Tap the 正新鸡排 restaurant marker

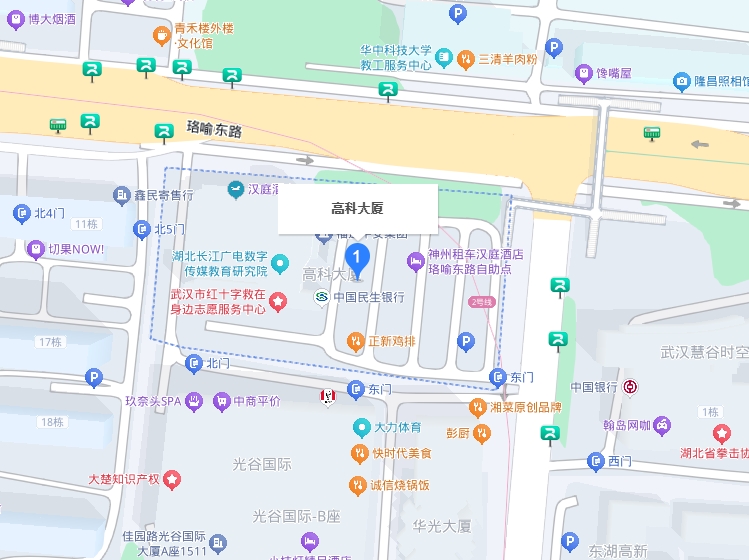pyautogui.click(x=355, y=341)
